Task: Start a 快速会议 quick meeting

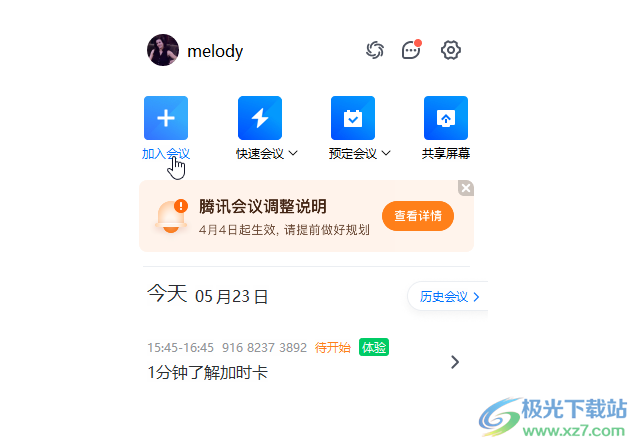Action: click(259, 118)
